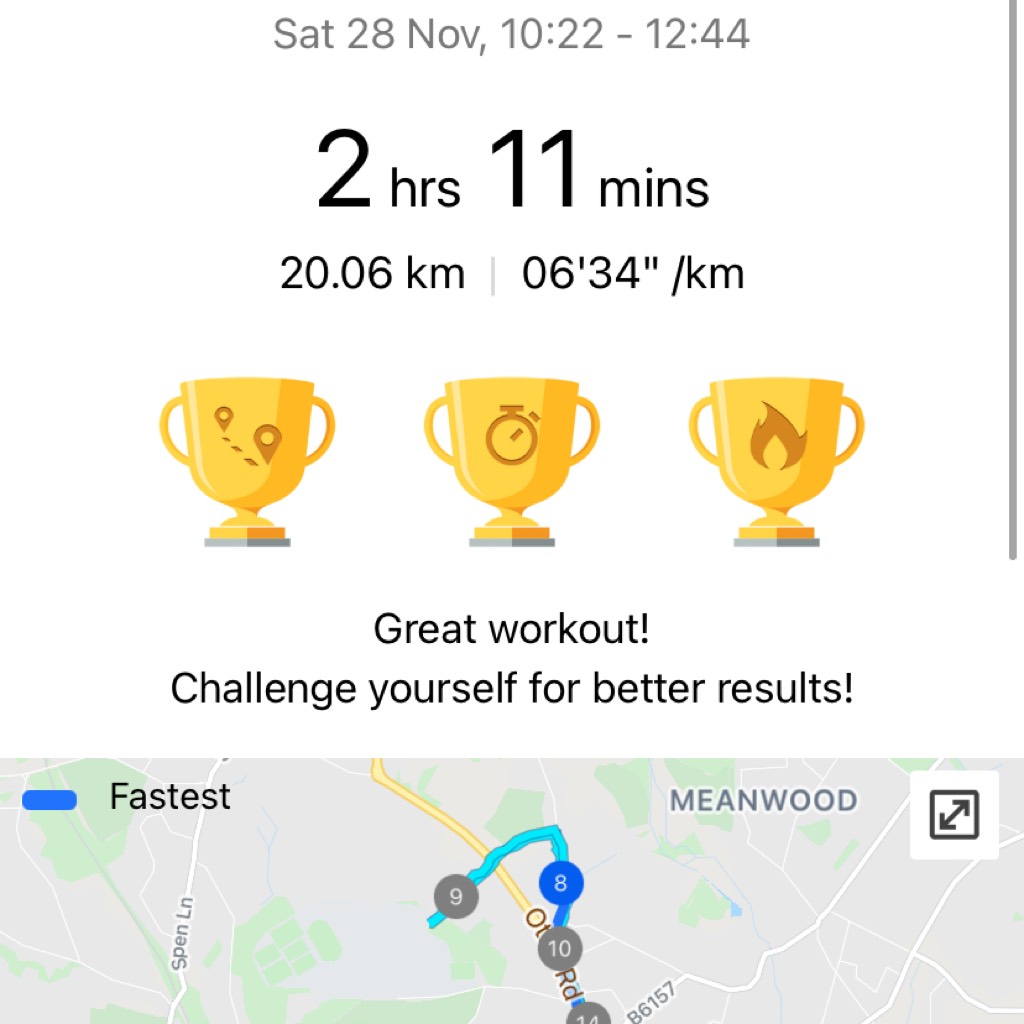Open the flame calories trophy reward
The image size is (1024, 1024).
[x=776, y=458]
